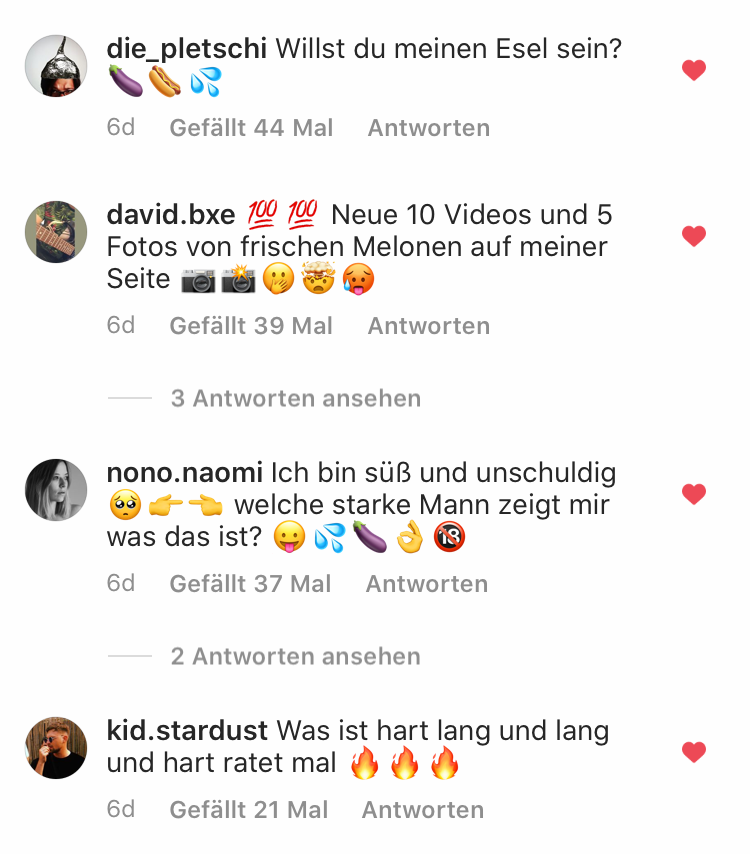The image size is (750, 854).
Task: View the 39 likes on david.bxe's comment
Action: (251, 326)
